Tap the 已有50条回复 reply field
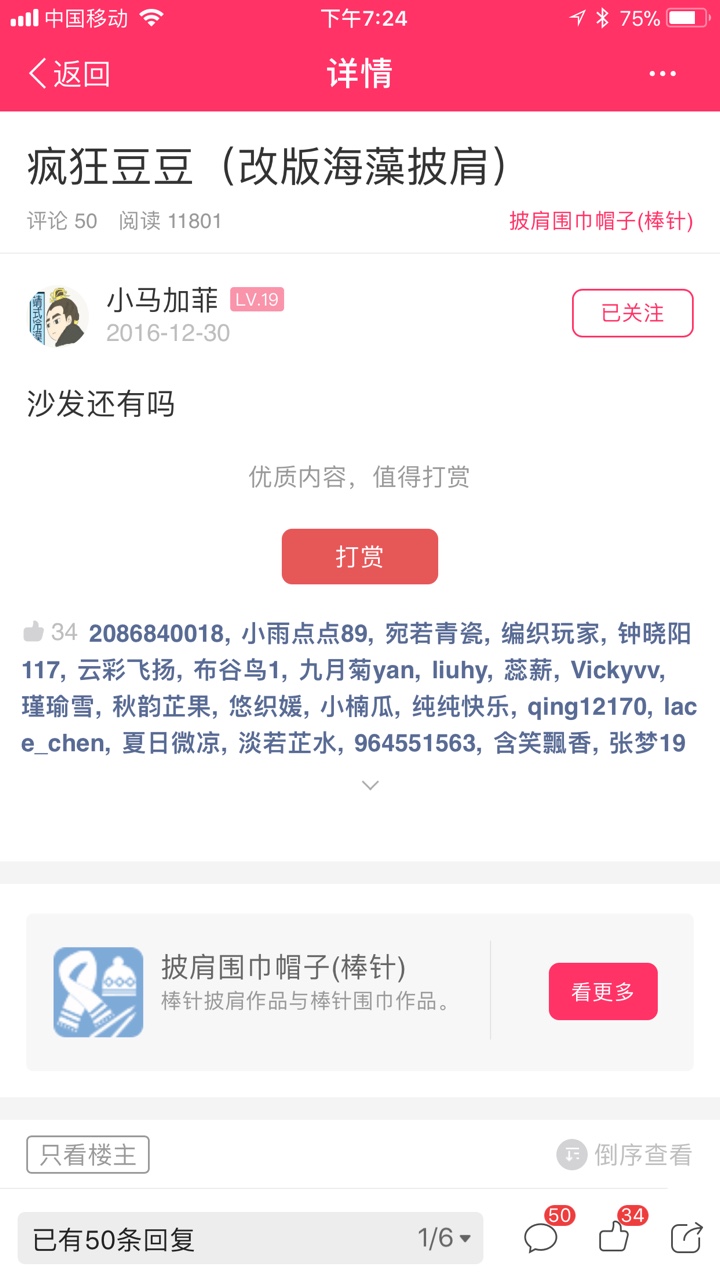The height and width of the screenshot is (1280, 720). (x=200, y=1239)
